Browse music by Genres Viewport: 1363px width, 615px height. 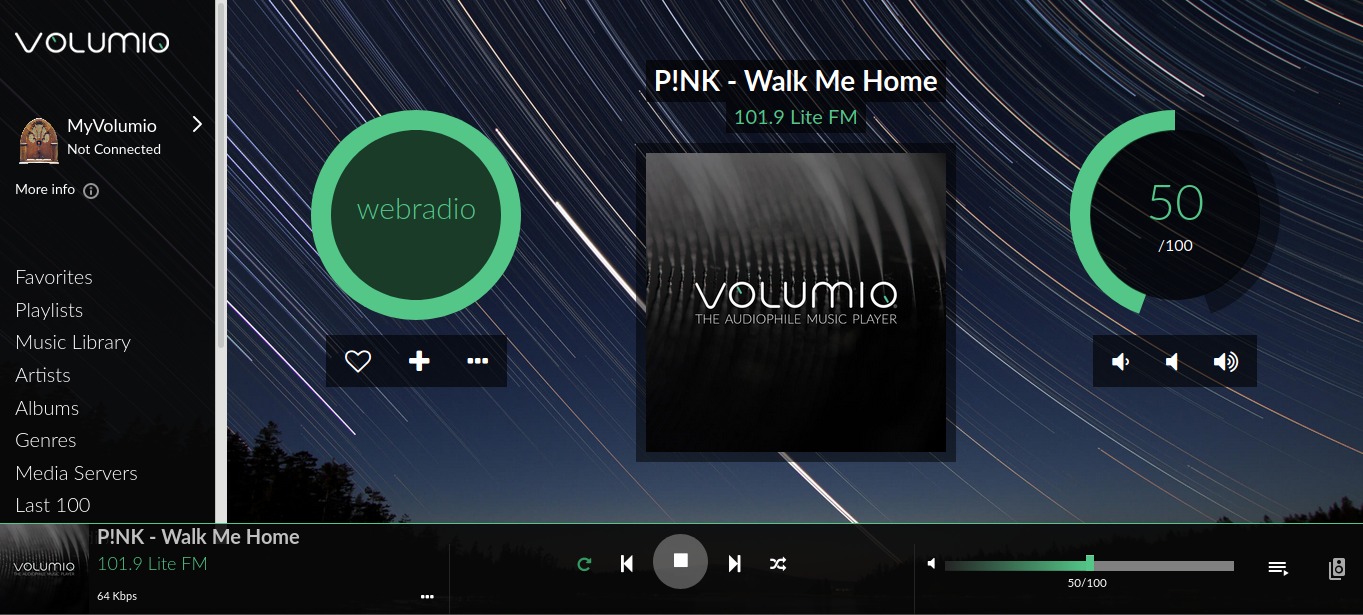point(46,440)
